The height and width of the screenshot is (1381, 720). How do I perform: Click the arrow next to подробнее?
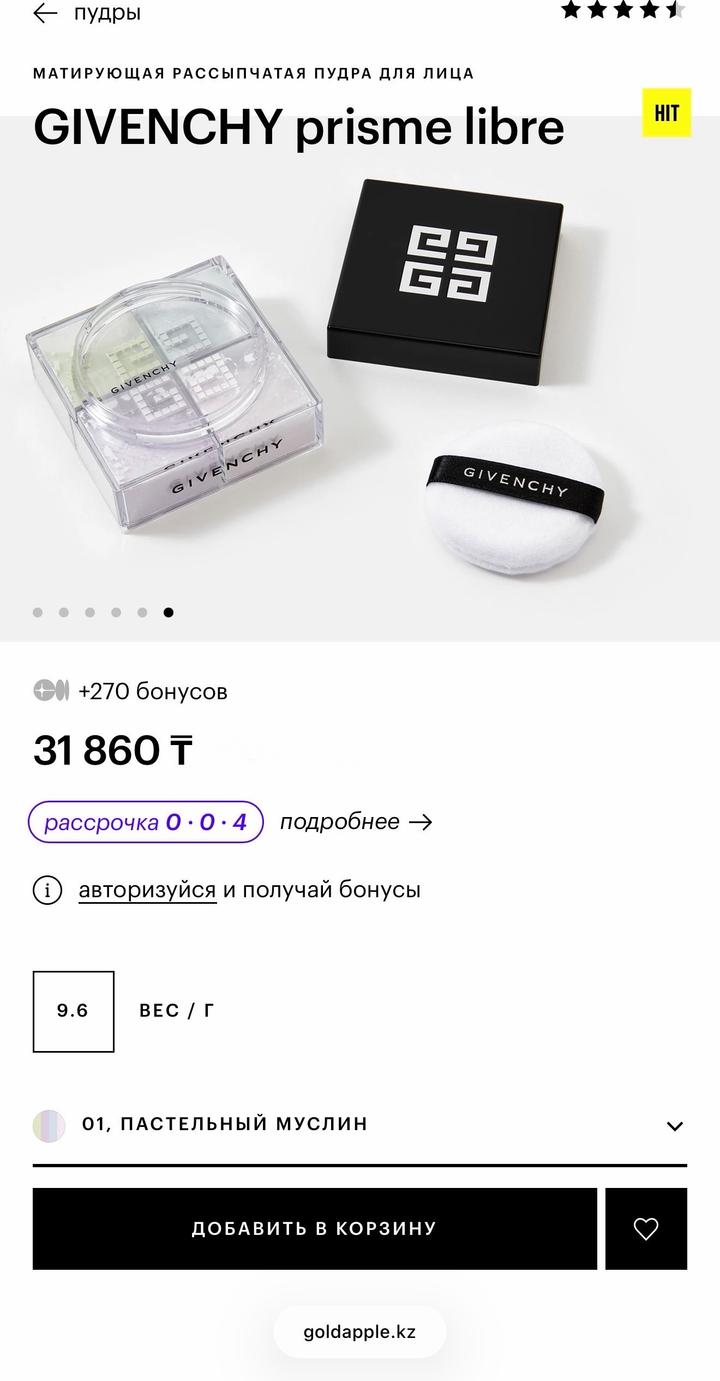(x=420, y=822)
